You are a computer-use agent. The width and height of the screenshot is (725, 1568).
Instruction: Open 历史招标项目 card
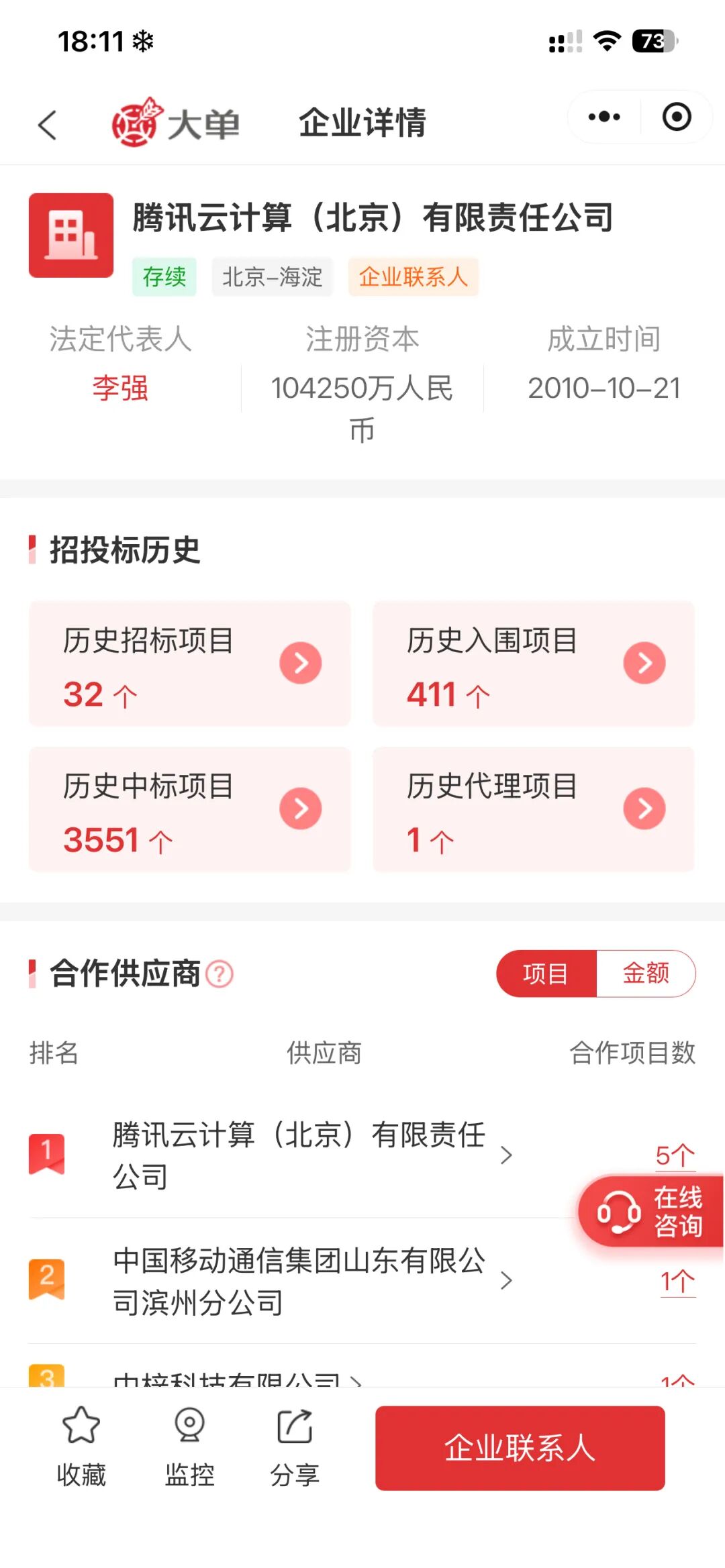(190, 664)
